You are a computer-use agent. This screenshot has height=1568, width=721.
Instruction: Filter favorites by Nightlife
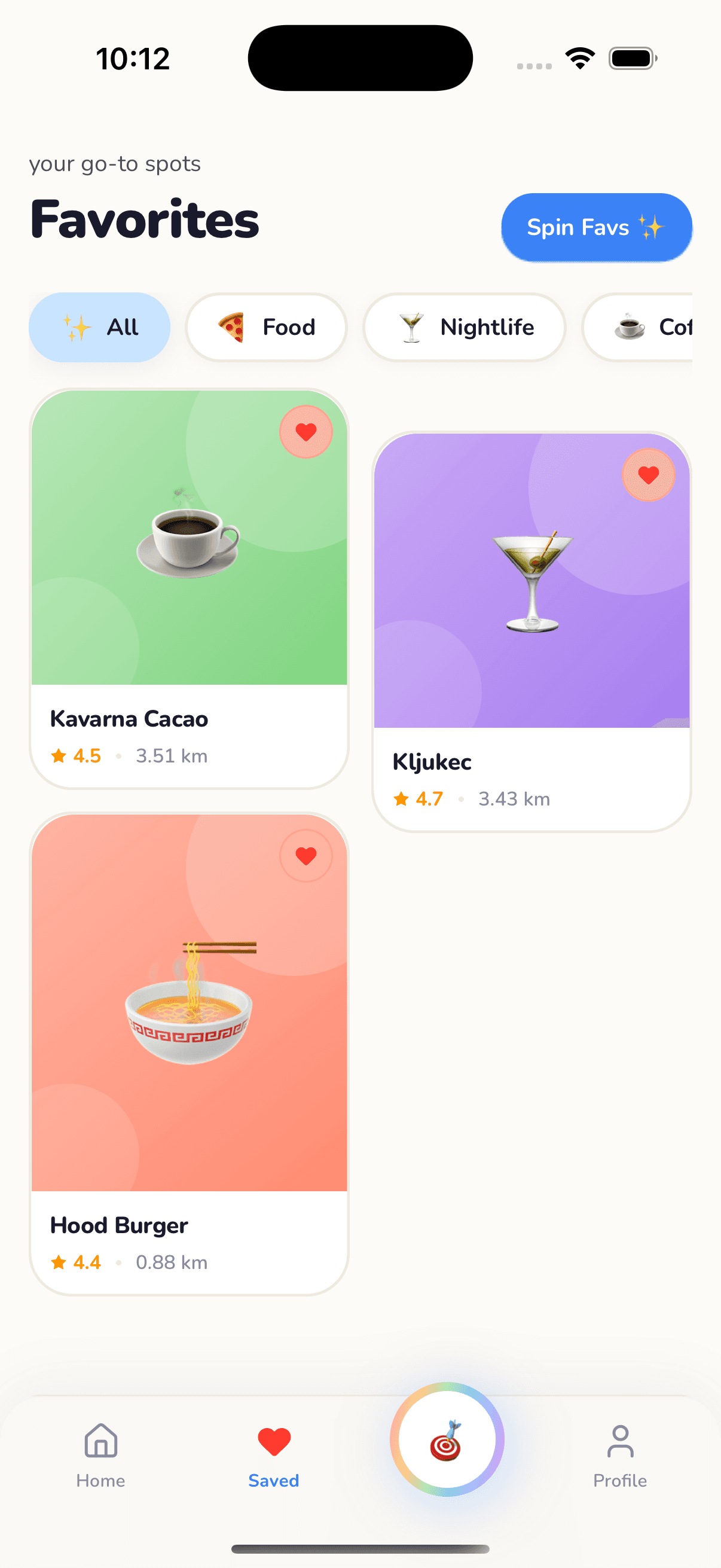[x=465, y=327]
